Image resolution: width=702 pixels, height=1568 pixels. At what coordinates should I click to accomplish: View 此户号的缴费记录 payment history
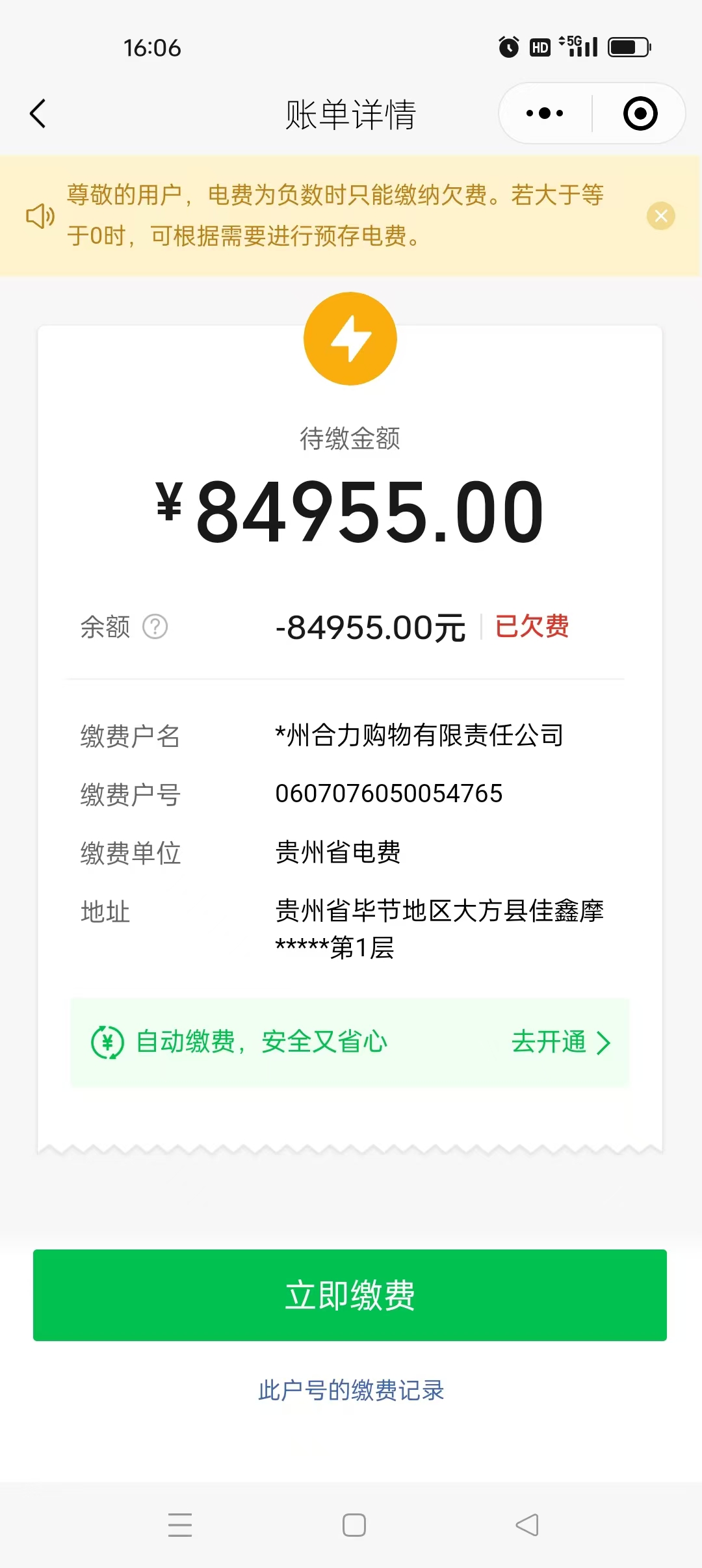point(351,1391)
